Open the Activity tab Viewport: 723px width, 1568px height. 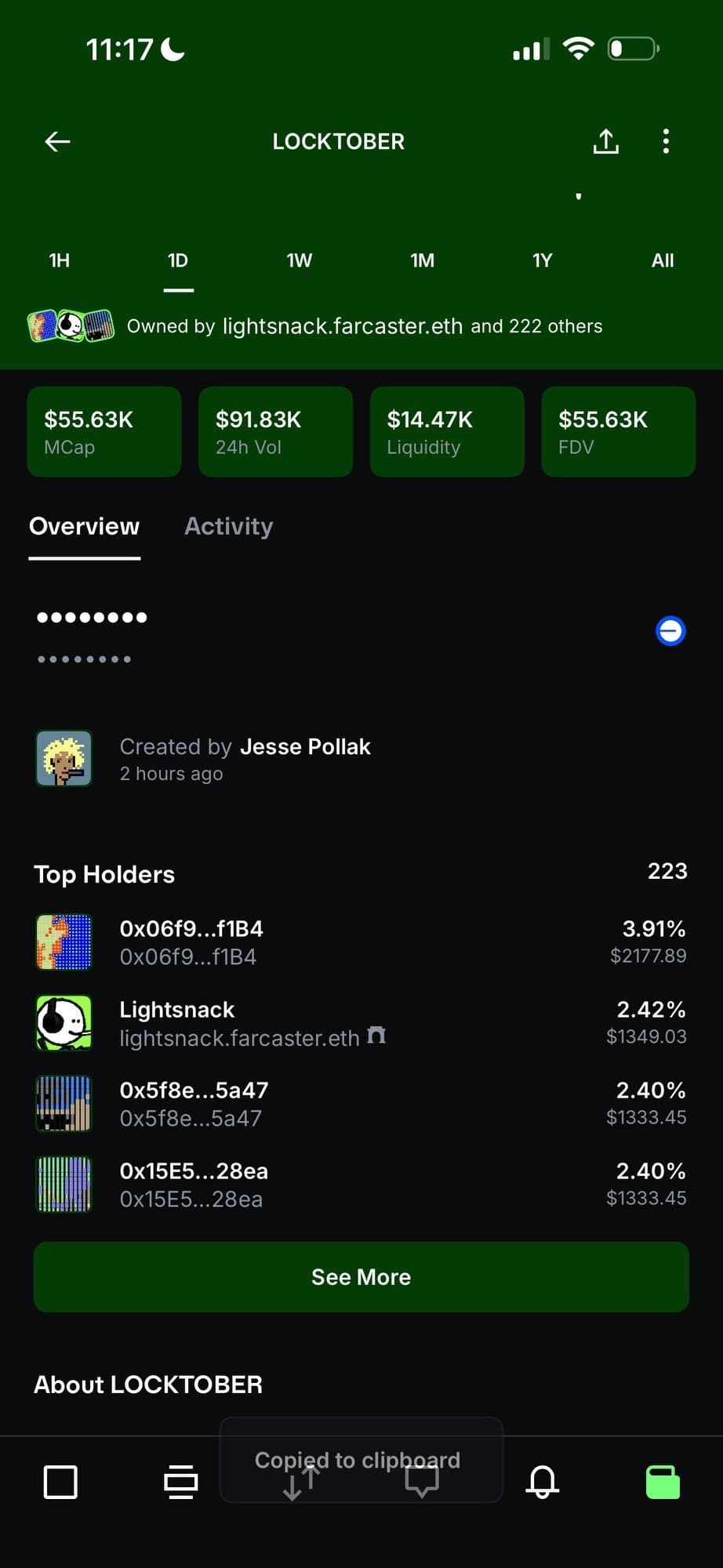coord(228,526)
